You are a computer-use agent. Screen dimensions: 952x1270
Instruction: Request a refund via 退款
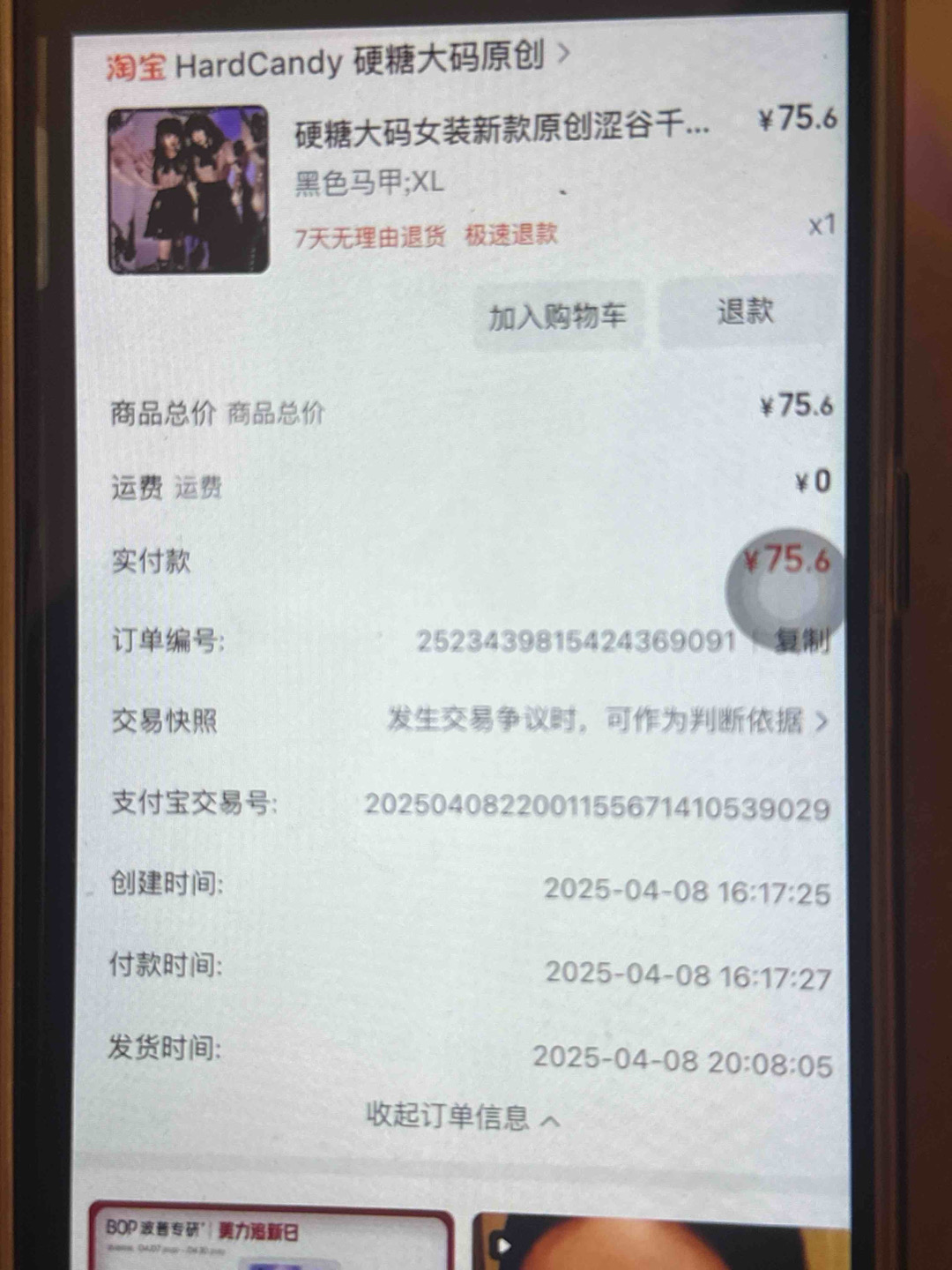pos(746,312)
